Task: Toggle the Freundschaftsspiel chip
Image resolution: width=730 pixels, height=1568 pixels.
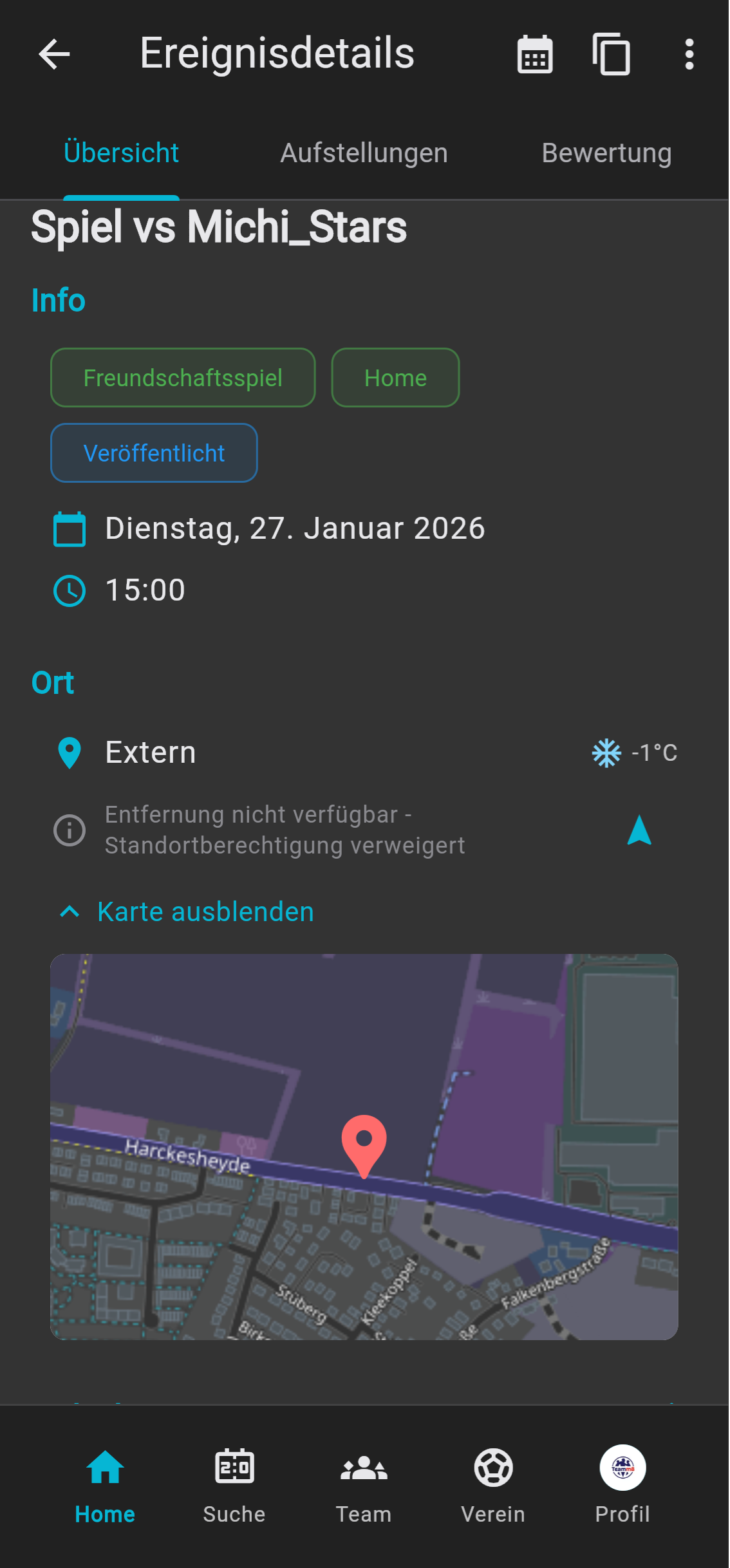Action: [183, 378]
